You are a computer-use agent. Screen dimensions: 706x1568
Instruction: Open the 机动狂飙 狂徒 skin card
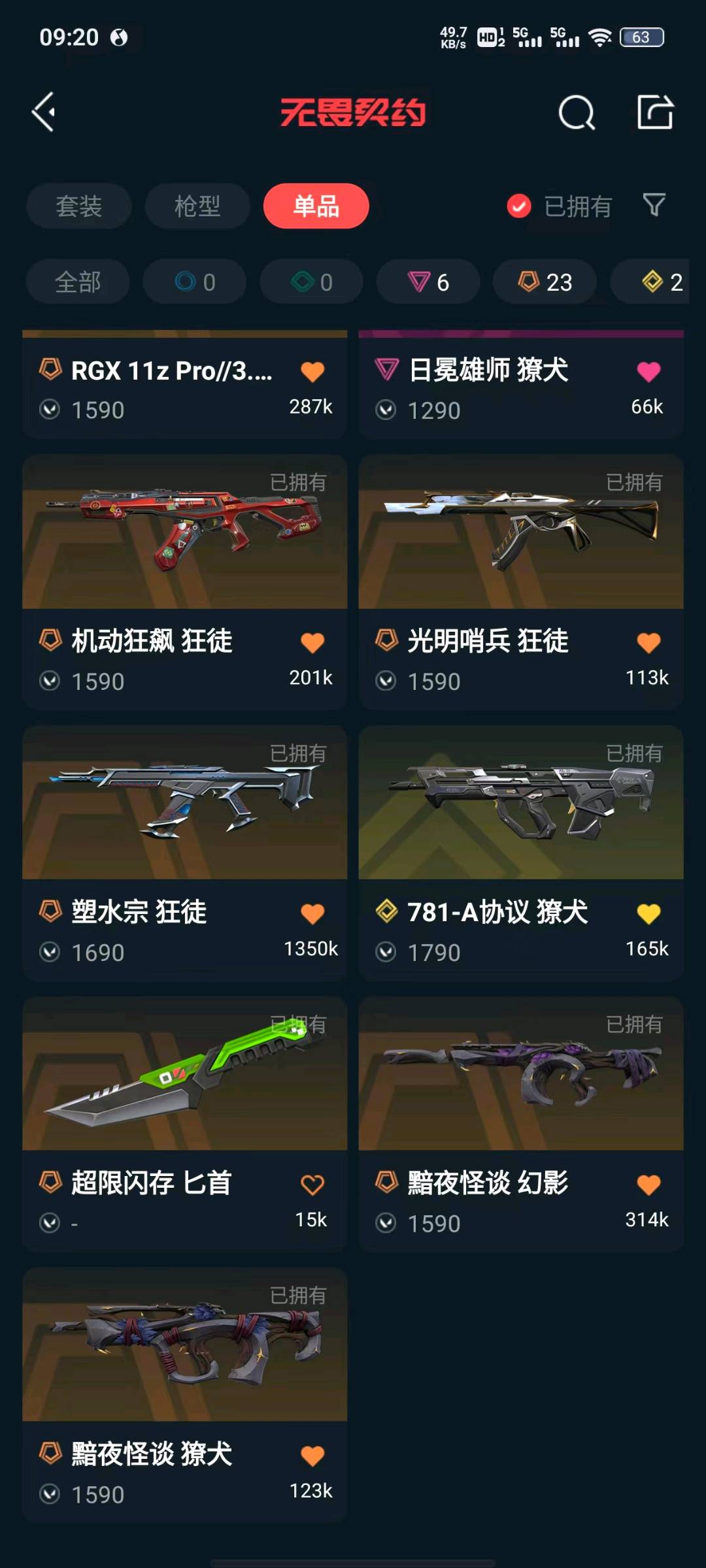click(x=184, y=532)
